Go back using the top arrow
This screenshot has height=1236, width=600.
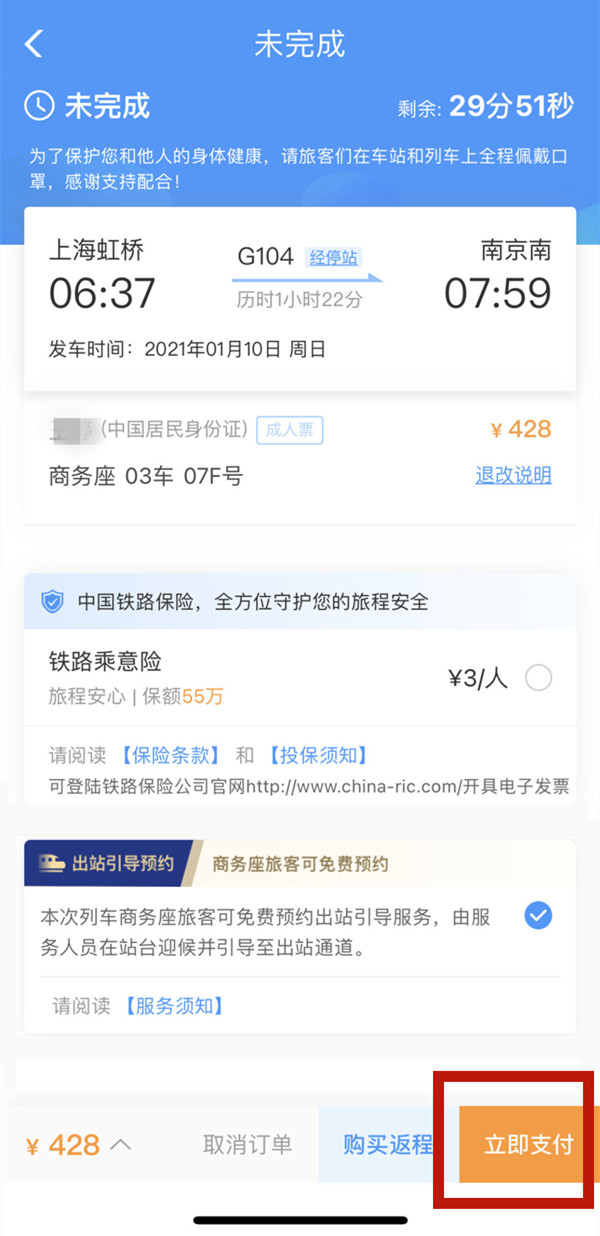pyautogui.click(x=35, y=44)
